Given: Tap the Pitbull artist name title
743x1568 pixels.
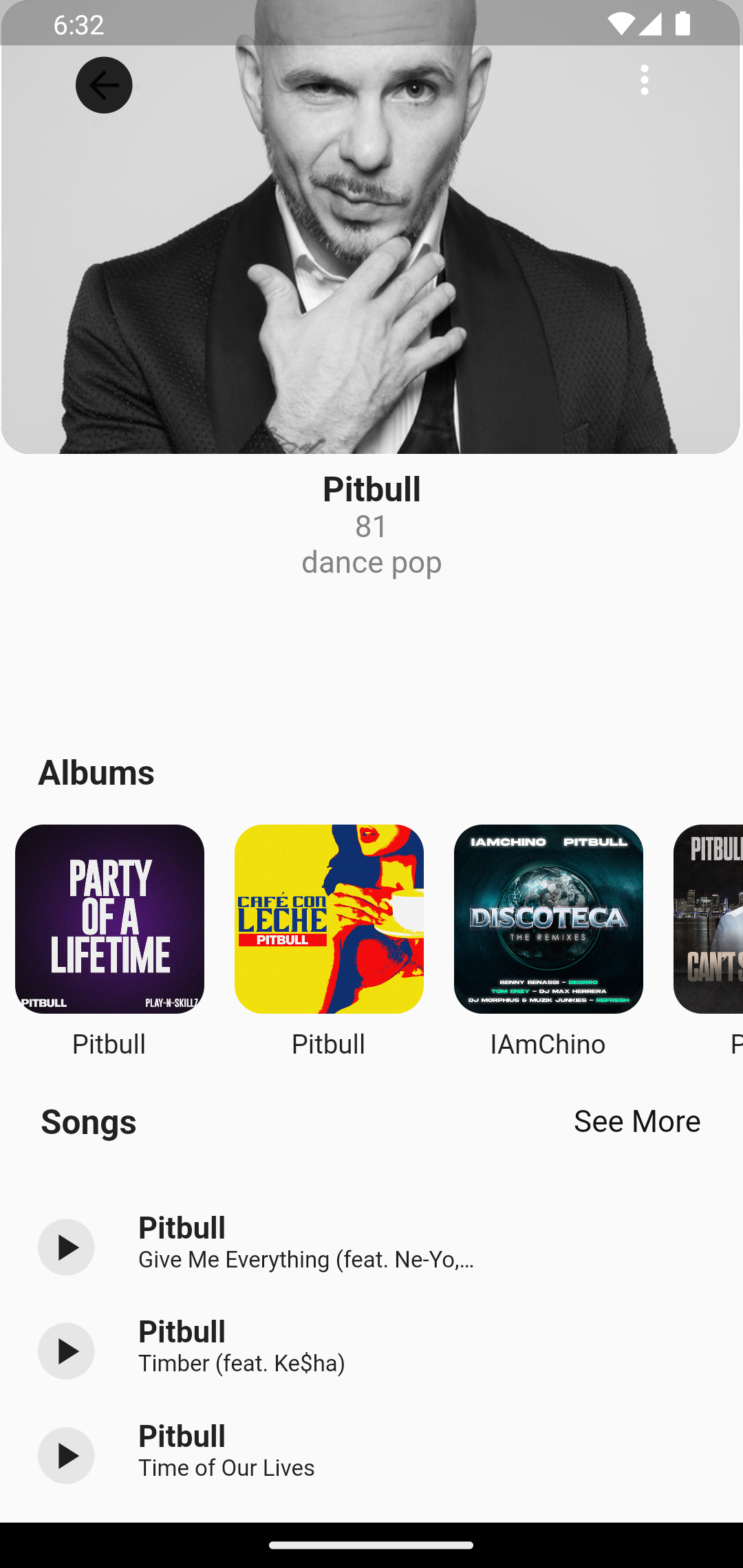Looking at the screenshot, I should pyautogui.click(x=371, y=490).
